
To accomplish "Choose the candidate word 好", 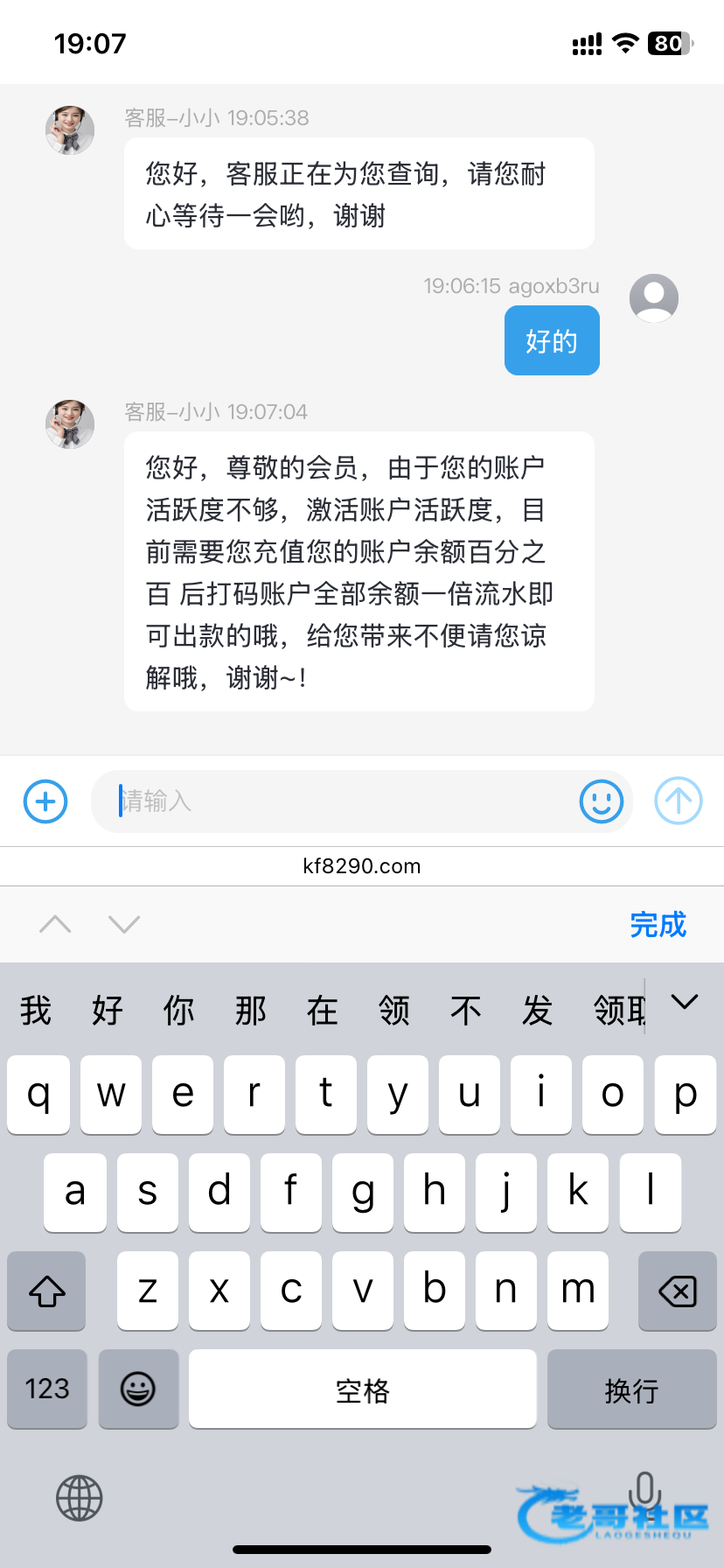I will tap(108, 1011).
